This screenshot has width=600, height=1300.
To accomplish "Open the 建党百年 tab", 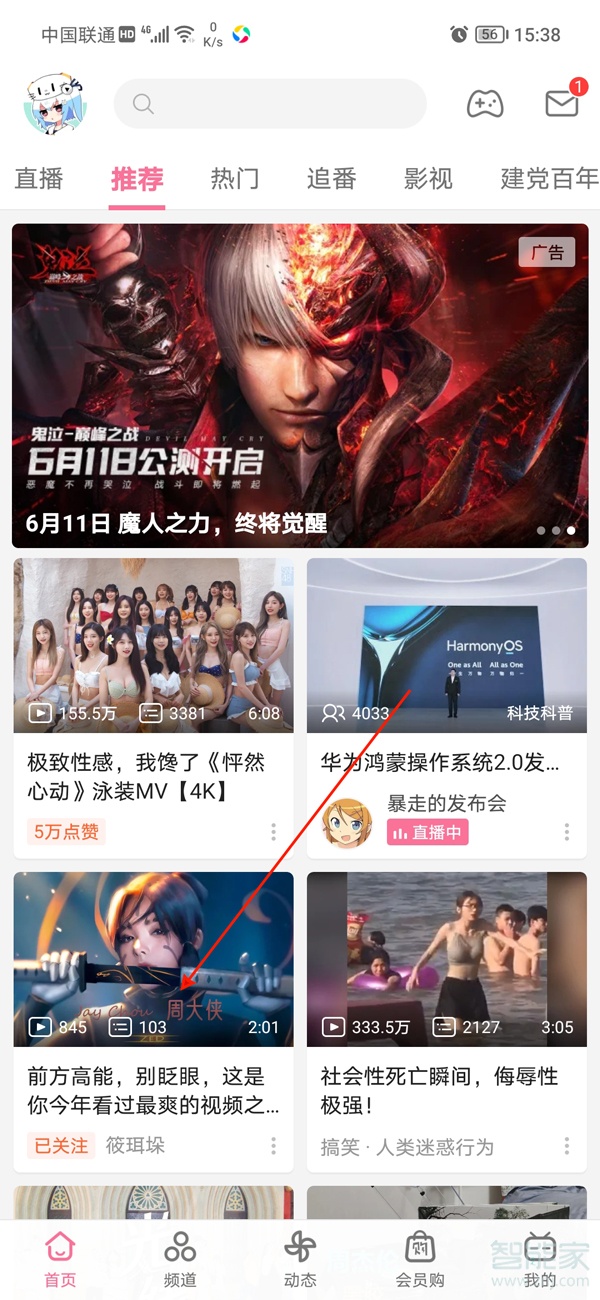I will coord(549,179).
